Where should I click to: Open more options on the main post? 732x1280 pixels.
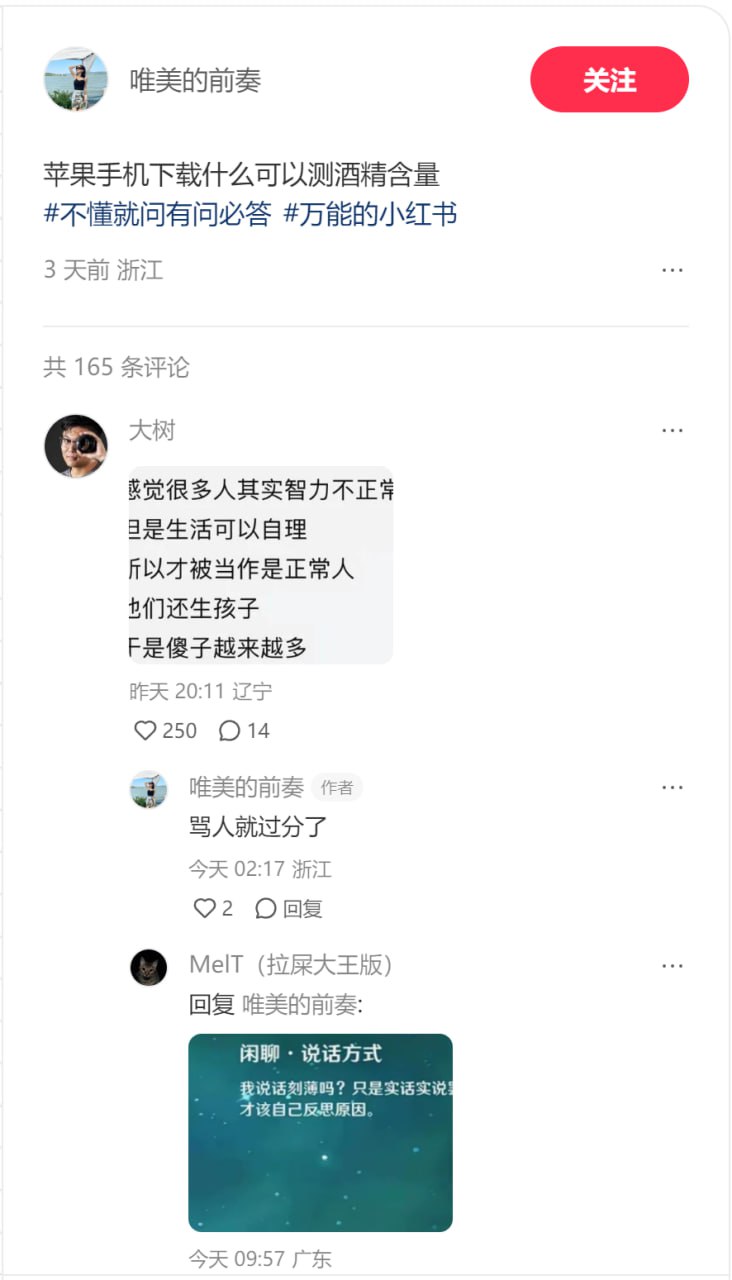(x=673, y=269)
